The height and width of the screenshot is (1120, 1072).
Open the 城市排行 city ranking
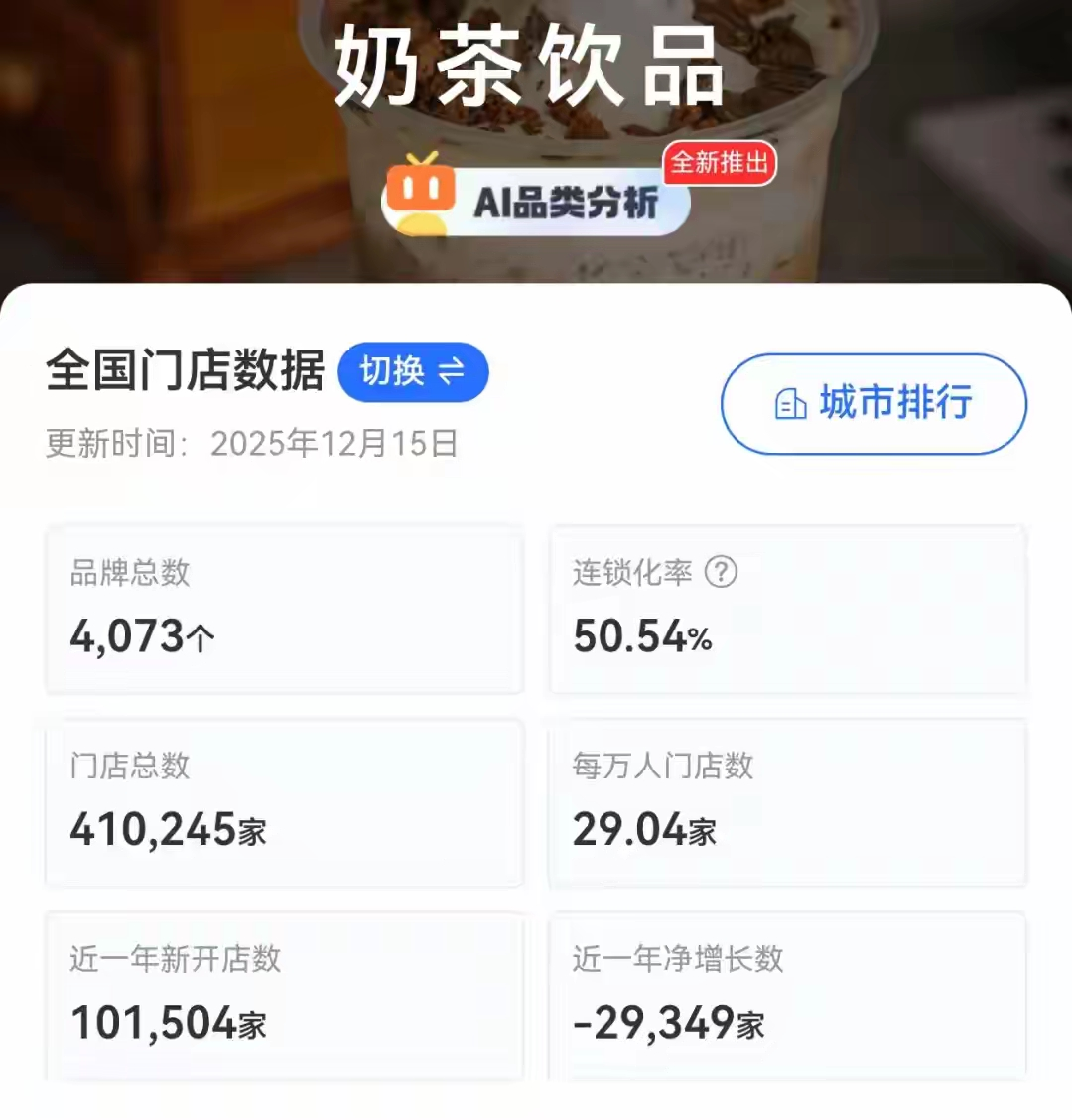873,404
